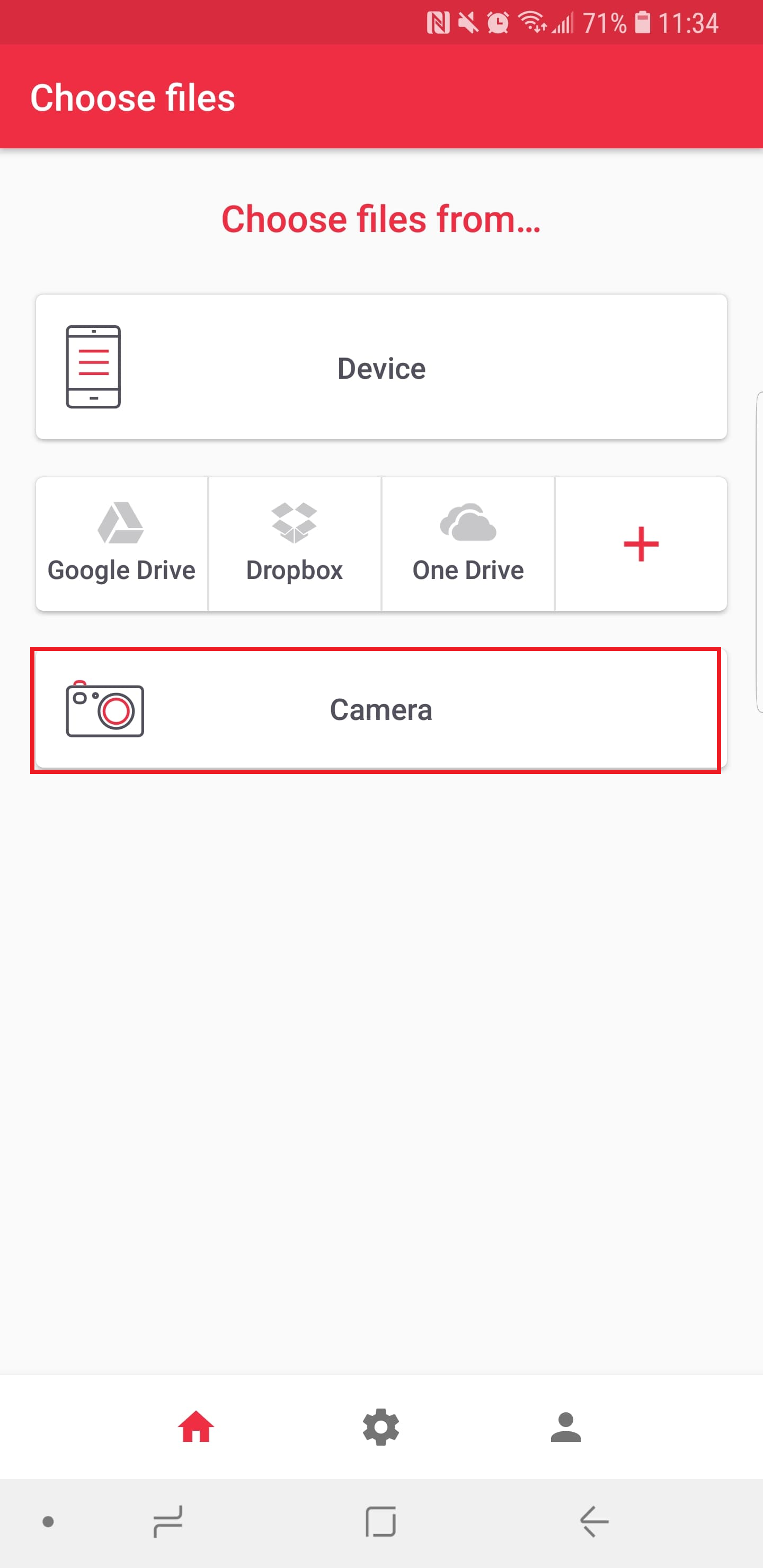Screen dimensions: 763x1568
Task: Open the settings gear tab
Action: (x=381, y=1427)
